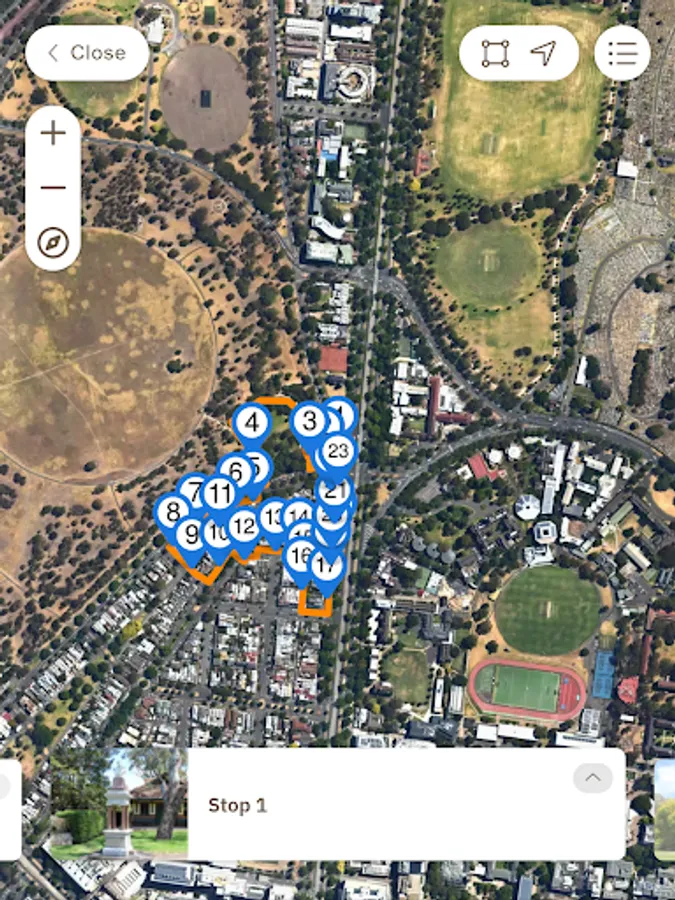
Task: Close the map view
Action: click(87, 53)
